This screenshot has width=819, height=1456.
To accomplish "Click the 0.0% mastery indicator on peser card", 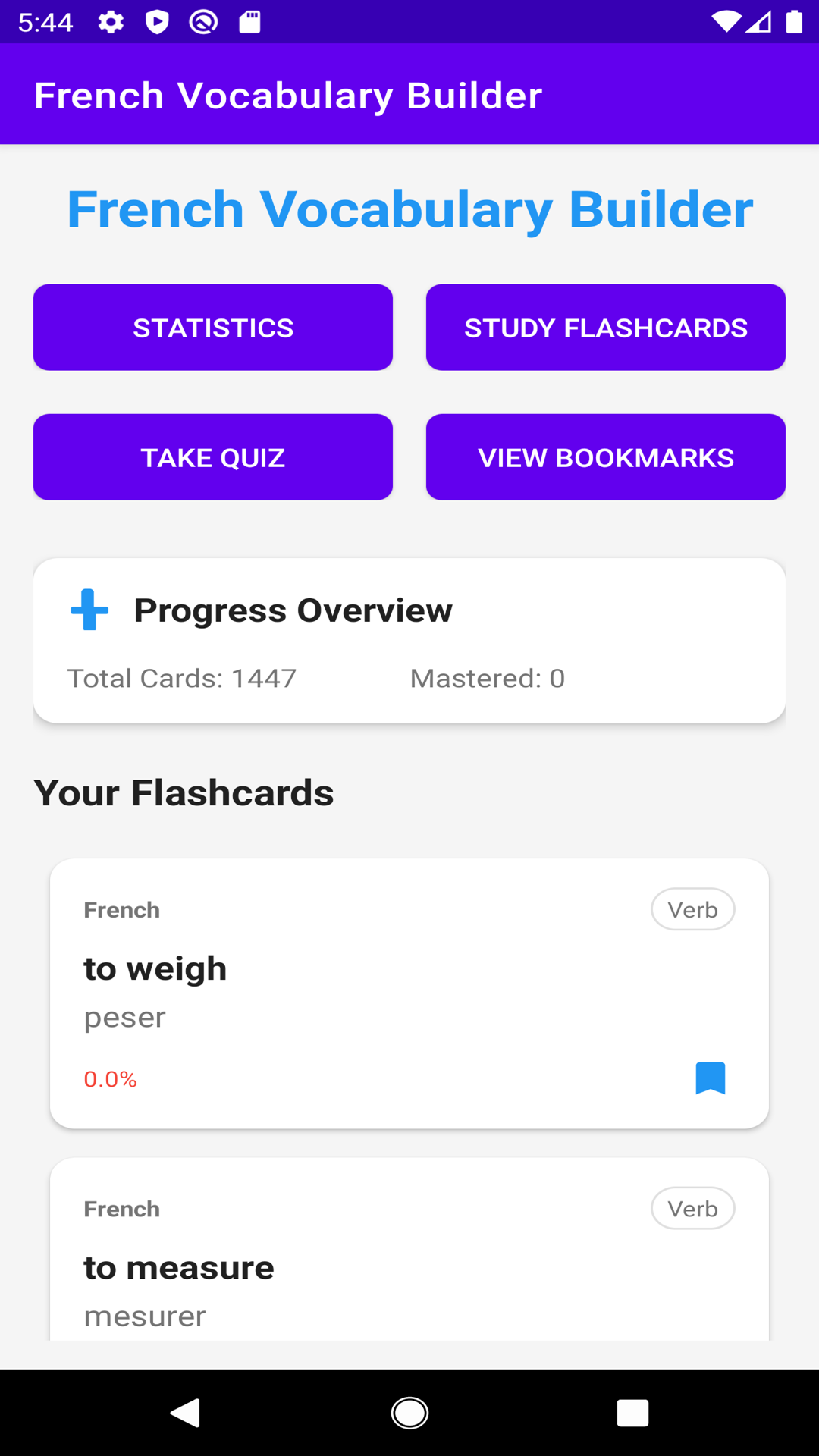I will 109,1079.
